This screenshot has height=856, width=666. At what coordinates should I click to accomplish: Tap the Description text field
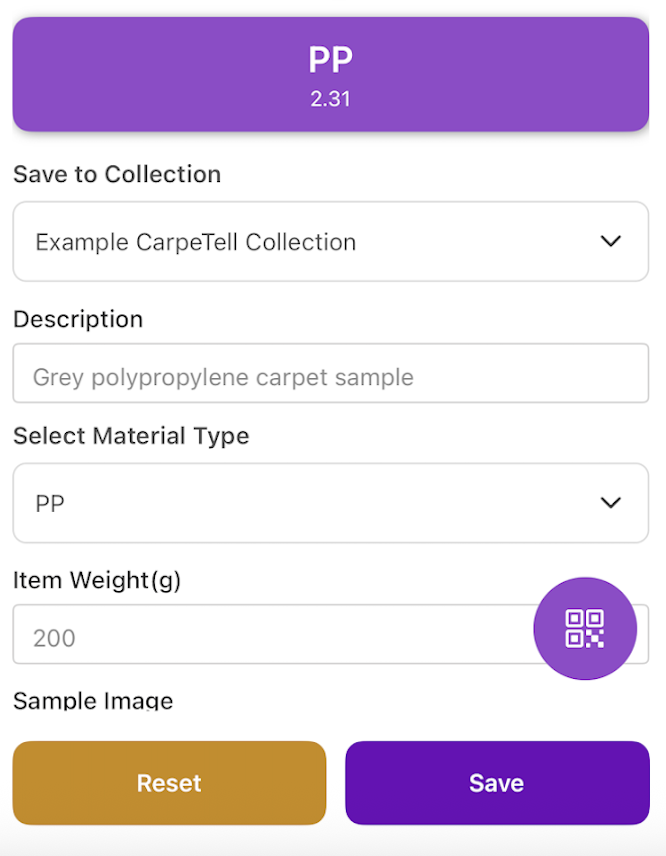[x=330, y=377]
